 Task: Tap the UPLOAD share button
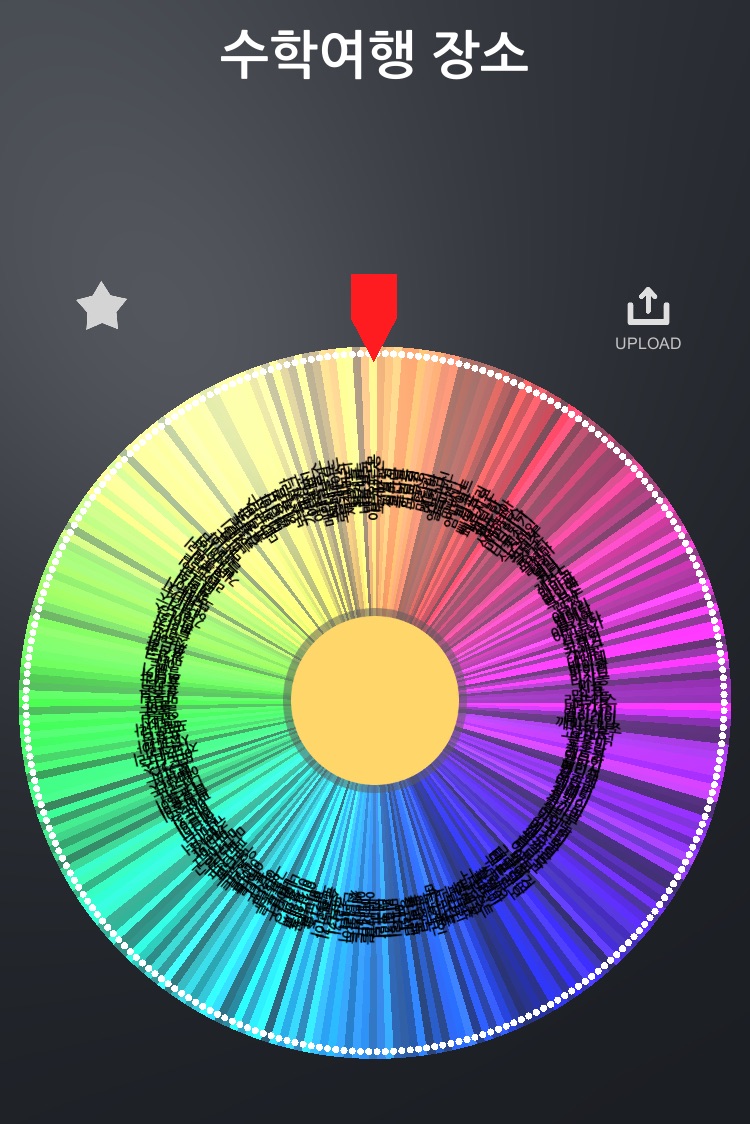coord(648,318)
